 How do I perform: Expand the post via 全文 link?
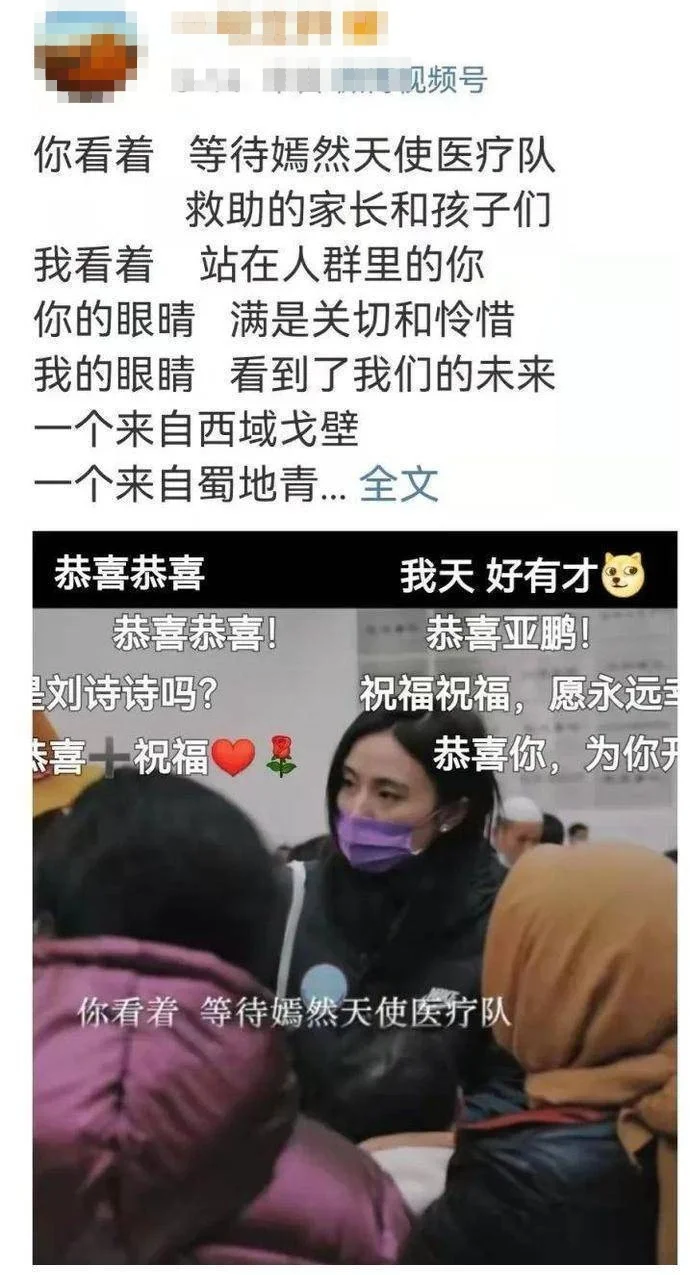[398, 485]
